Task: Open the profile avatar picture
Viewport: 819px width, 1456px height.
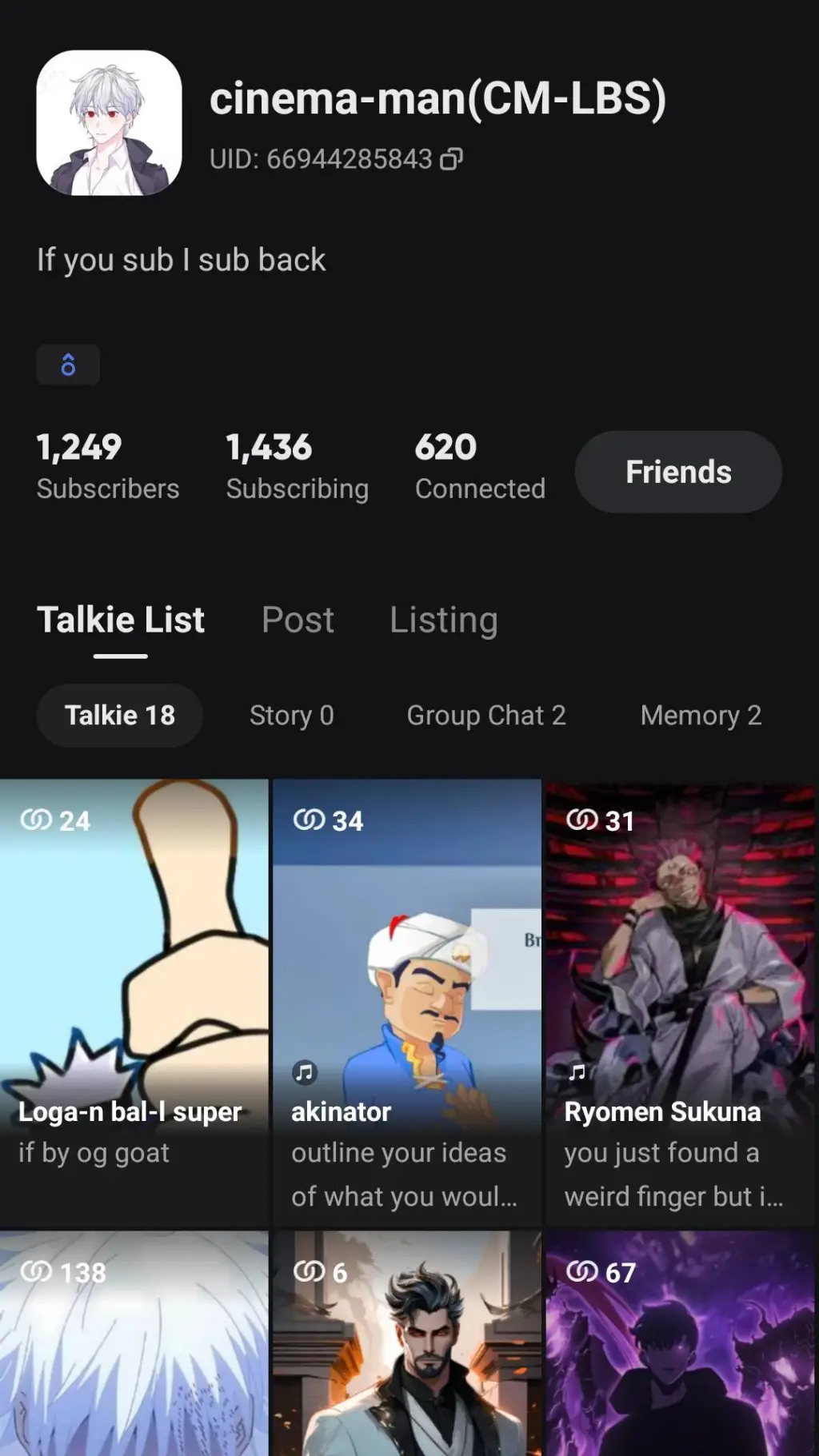Action: click(109, 123)
